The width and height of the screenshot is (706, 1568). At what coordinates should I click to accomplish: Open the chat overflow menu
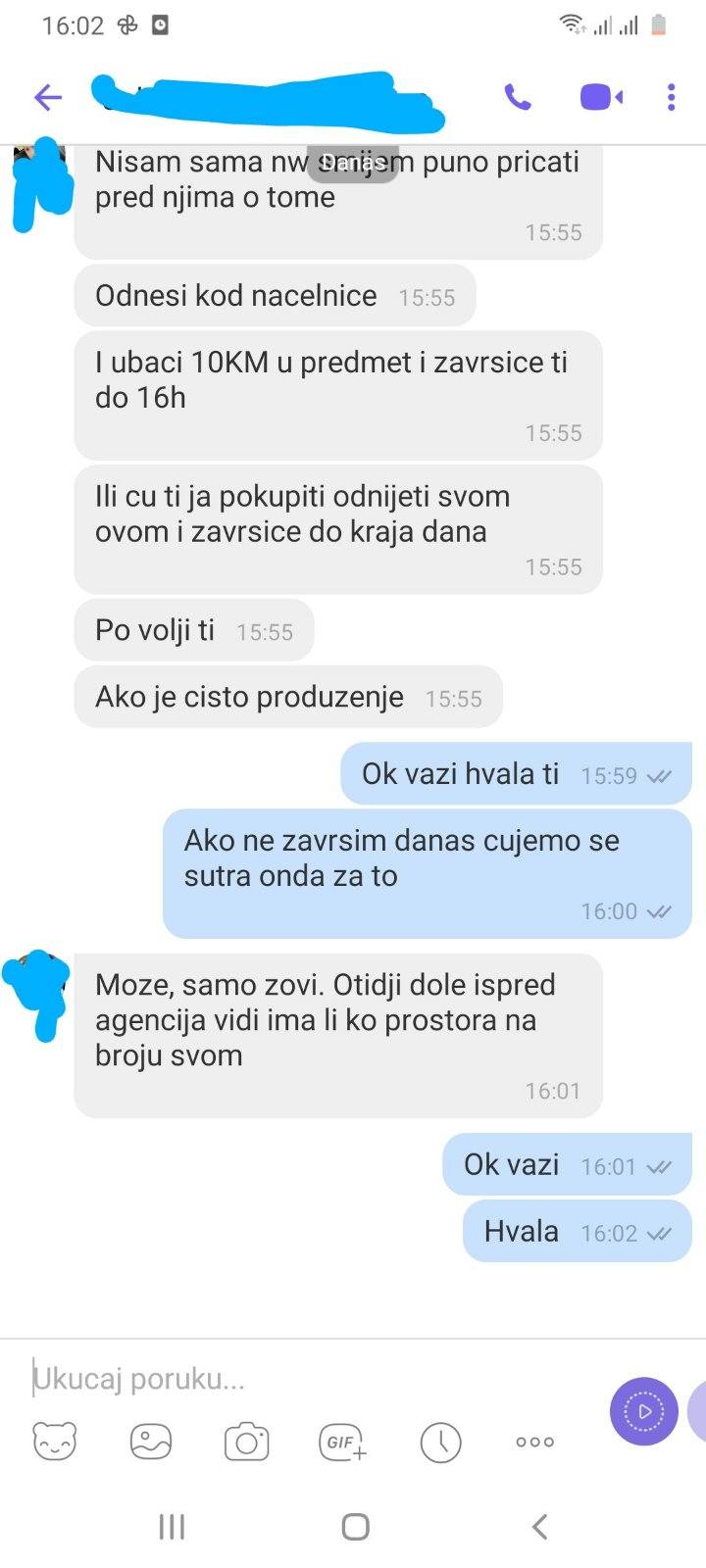[671, 97]
